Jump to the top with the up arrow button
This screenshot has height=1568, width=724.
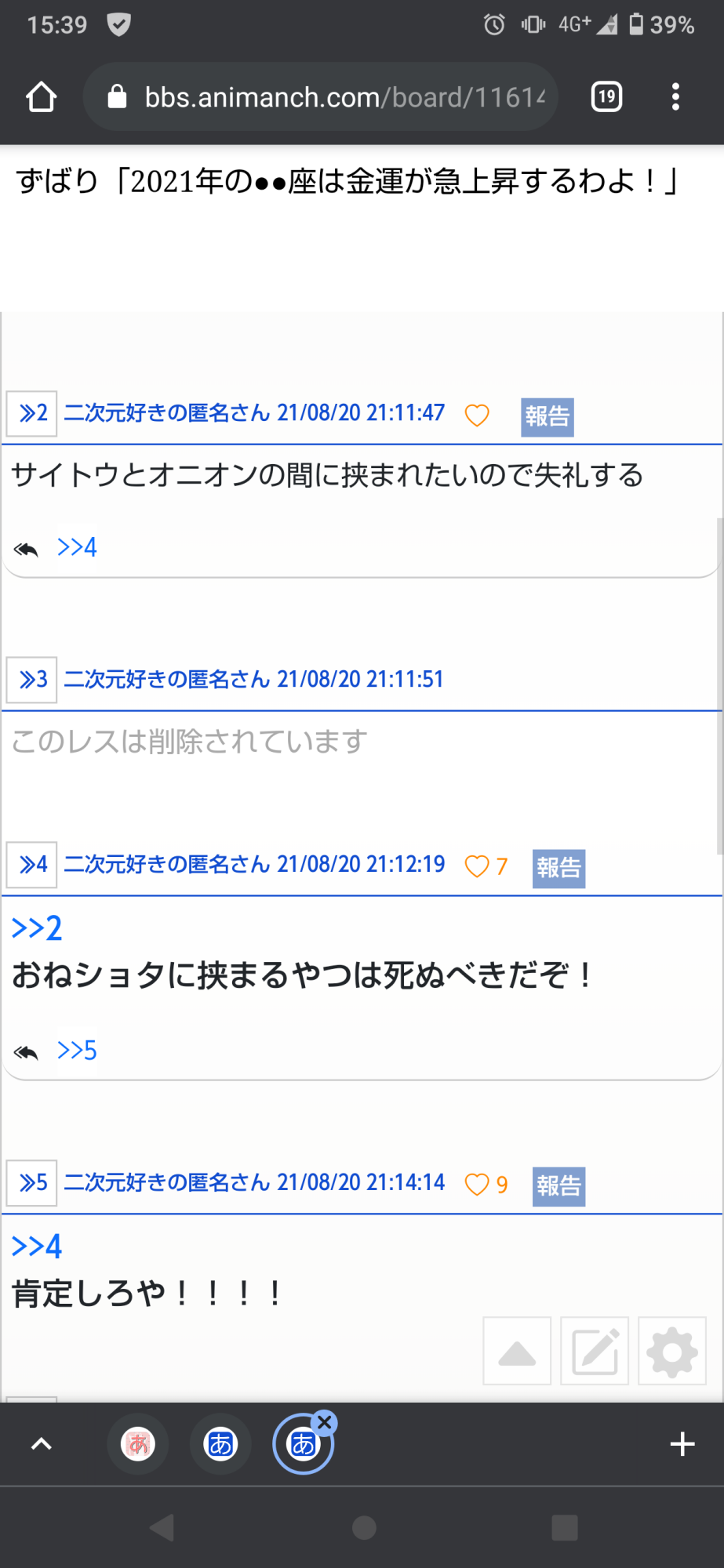click(517, 1351)
